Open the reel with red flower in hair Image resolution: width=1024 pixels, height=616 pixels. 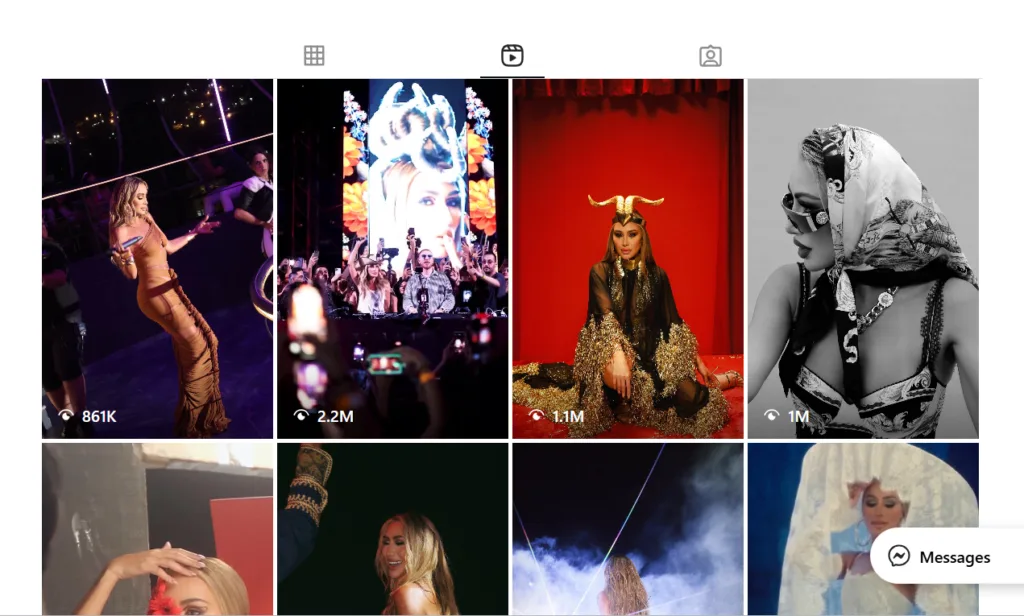157,529
